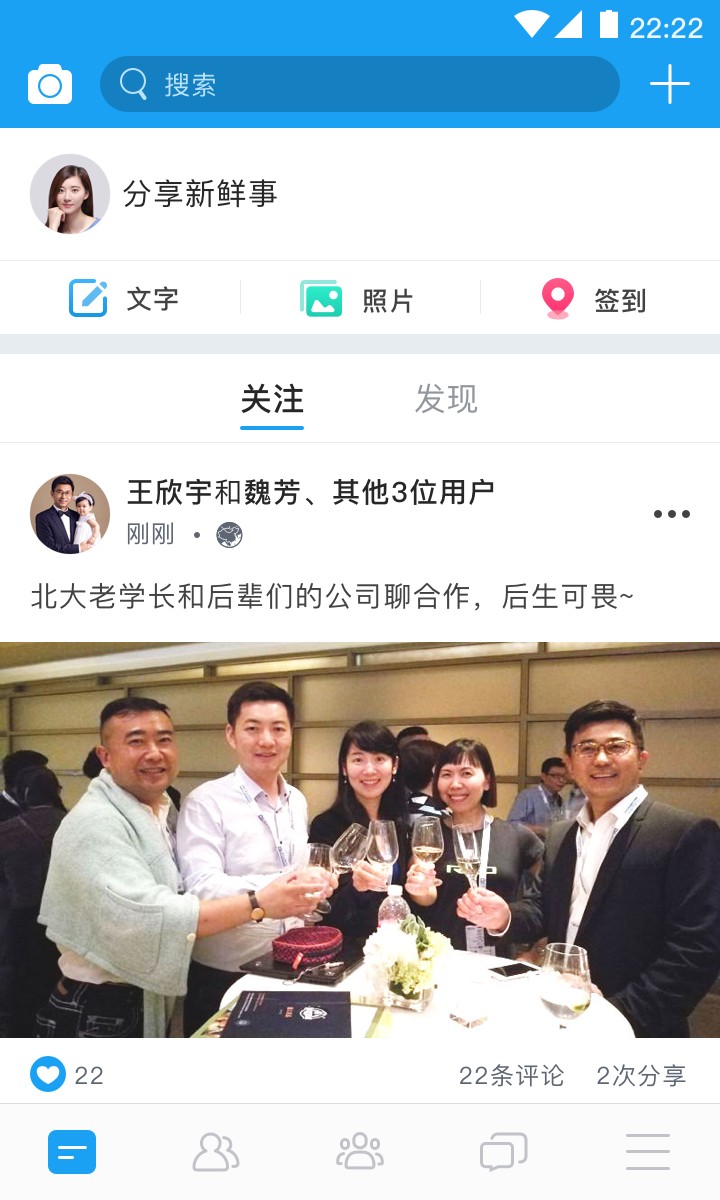Screen dimensions: 720x1200
Task: Open the camera icon
Action: tap(50, 85)
